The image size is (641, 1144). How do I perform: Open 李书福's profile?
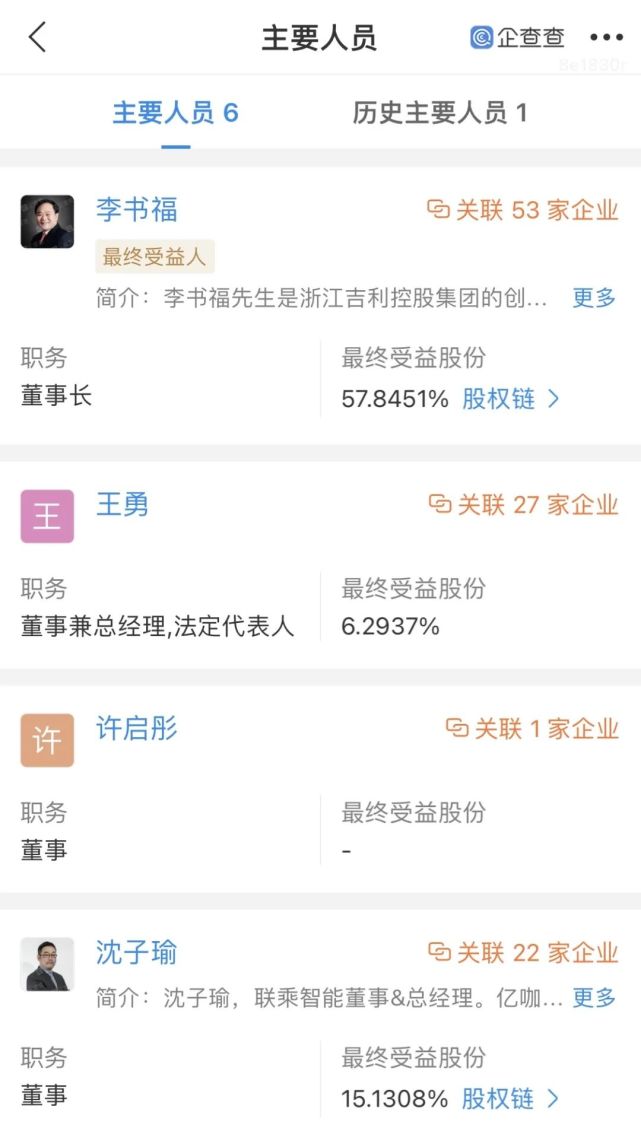[x=137, y=210]
